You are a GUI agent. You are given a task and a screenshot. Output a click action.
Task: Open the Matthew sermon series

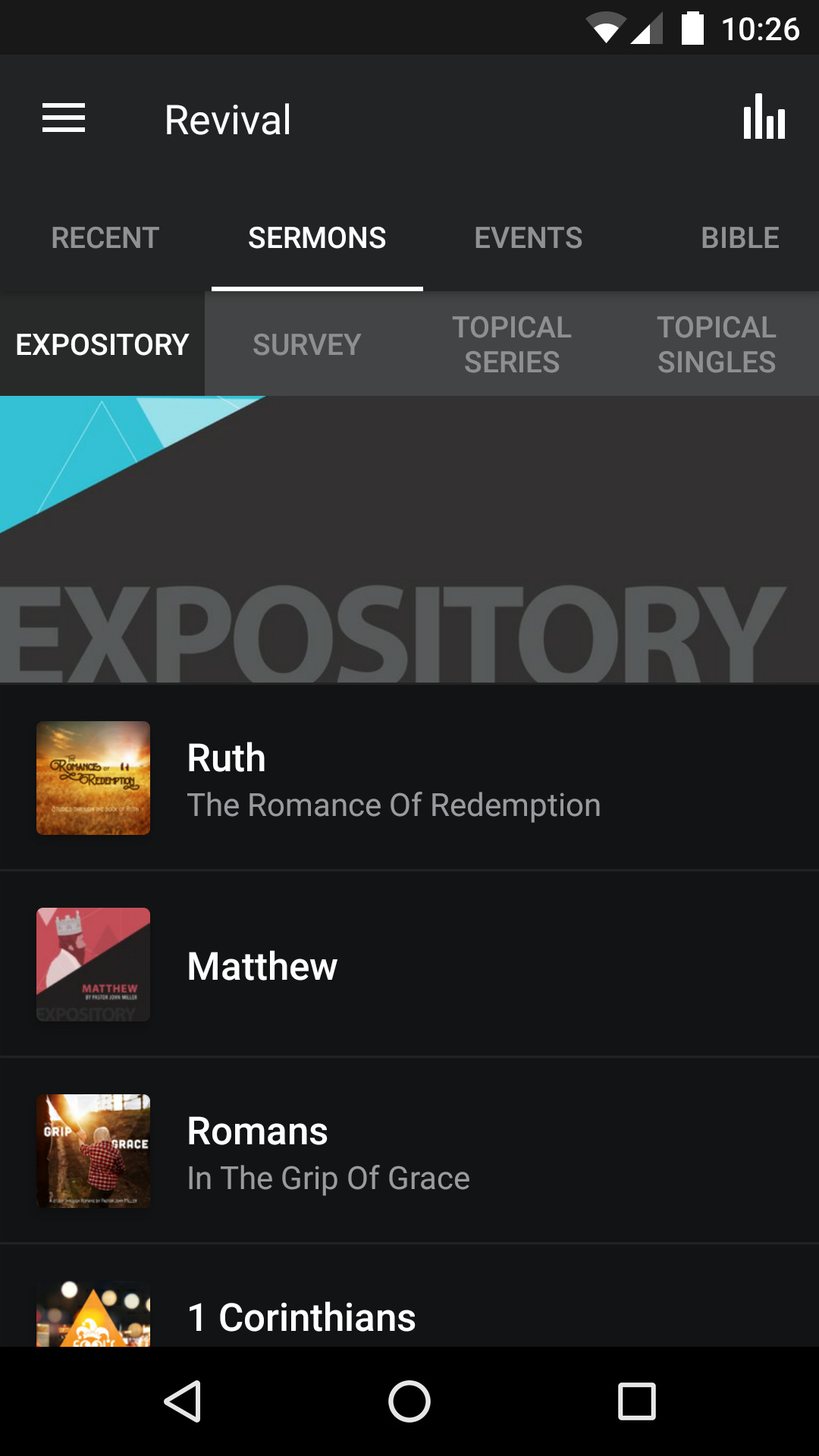tap(409, 965)
